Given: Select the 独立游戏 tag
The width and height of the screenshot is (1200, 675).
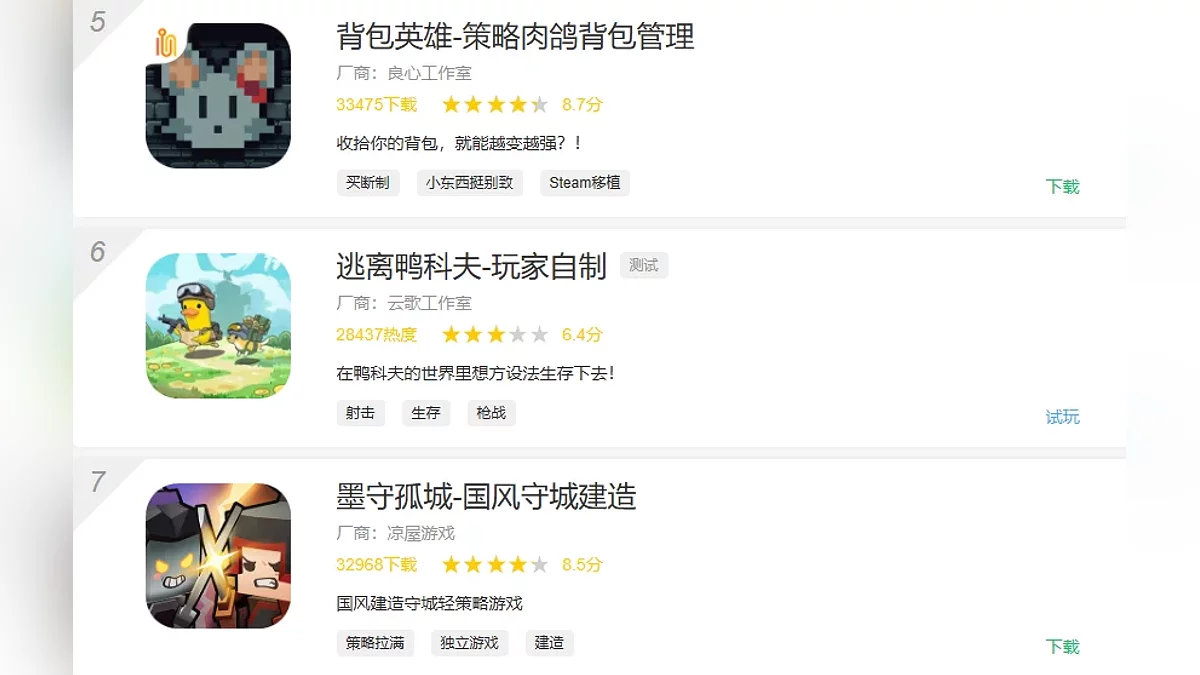Looking at the screenshot, I should pyautogui.click(x=469, y=643).
